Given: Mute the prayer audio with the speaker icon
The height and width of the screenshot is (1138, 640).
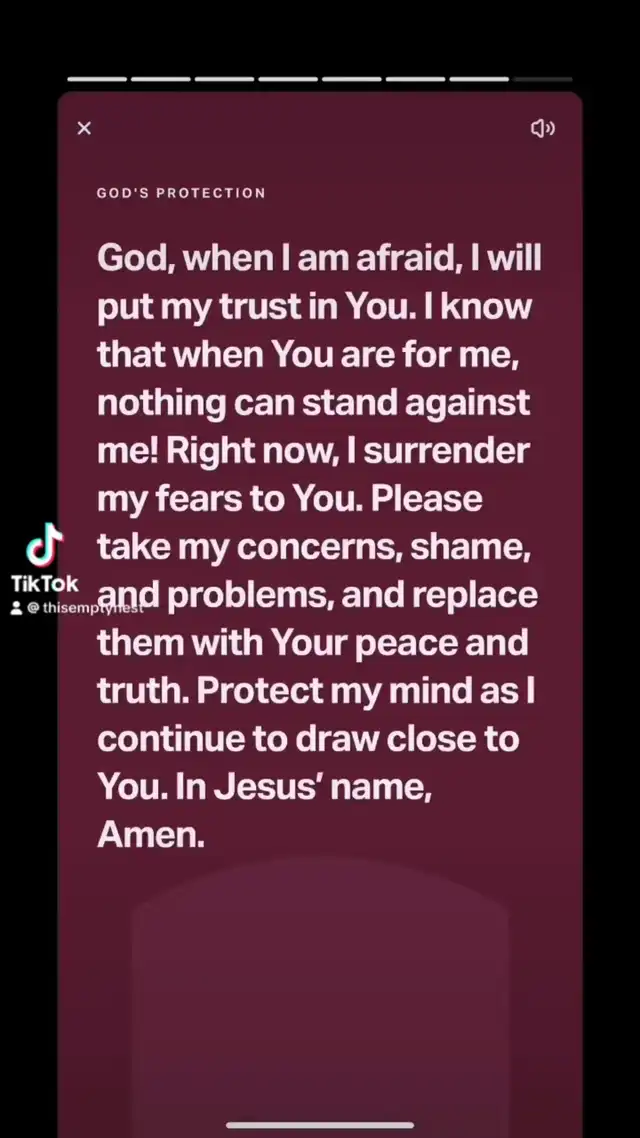Looking at the screenshot, I should point(542,128).
